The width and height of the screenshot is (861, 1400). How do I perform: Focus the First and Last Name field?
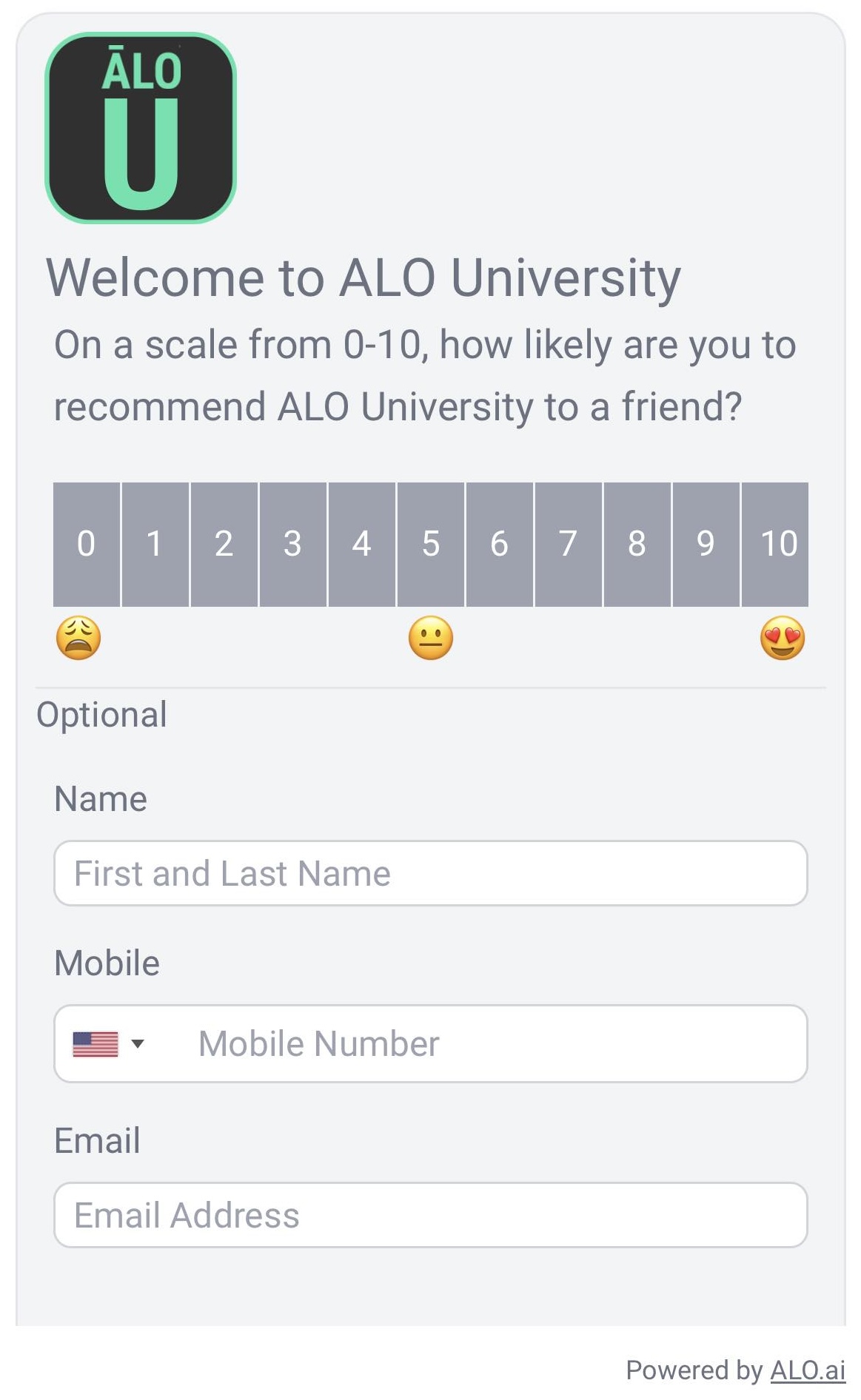(430, 873)
